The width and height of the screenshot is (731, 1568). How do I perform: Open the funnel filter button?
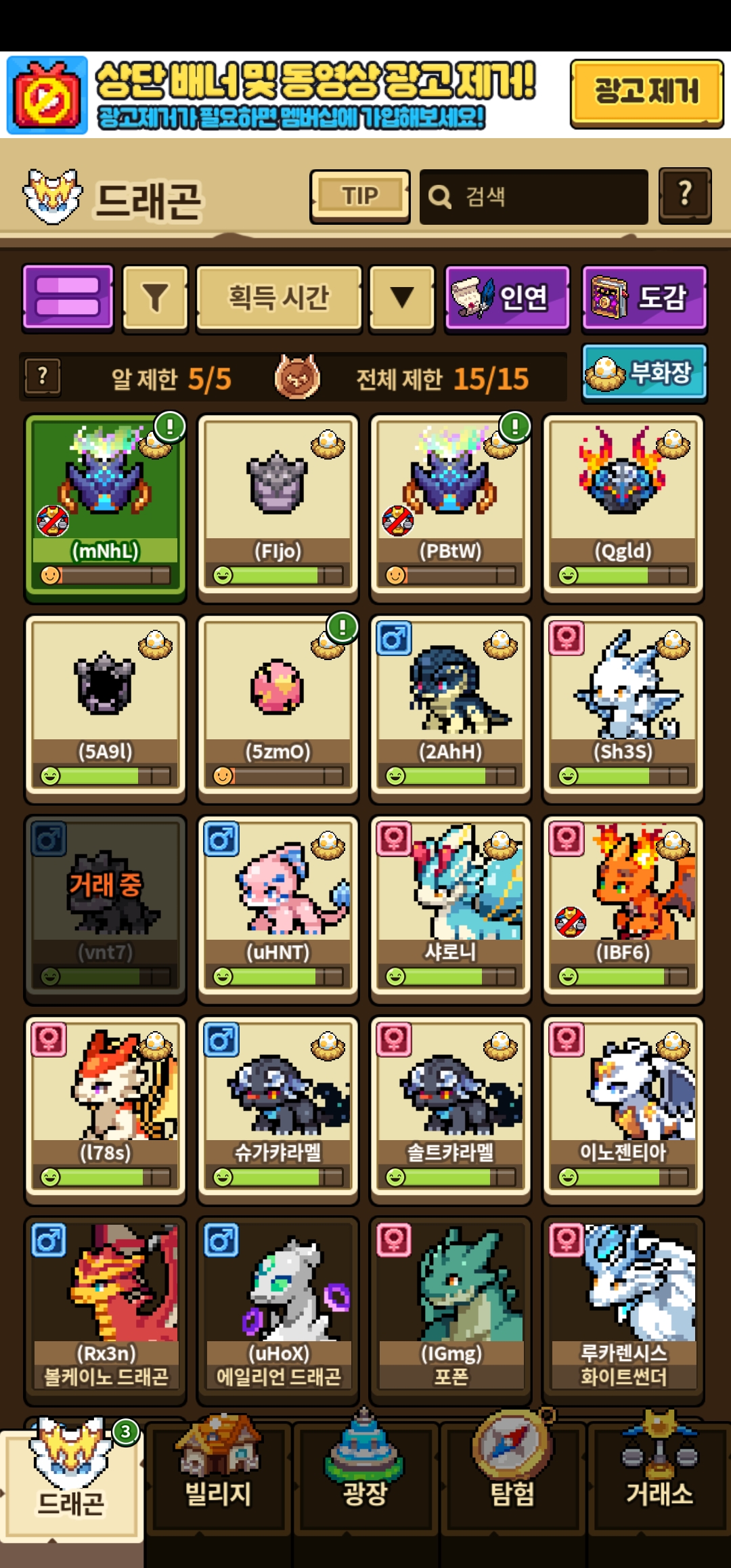tap(155, 298)
